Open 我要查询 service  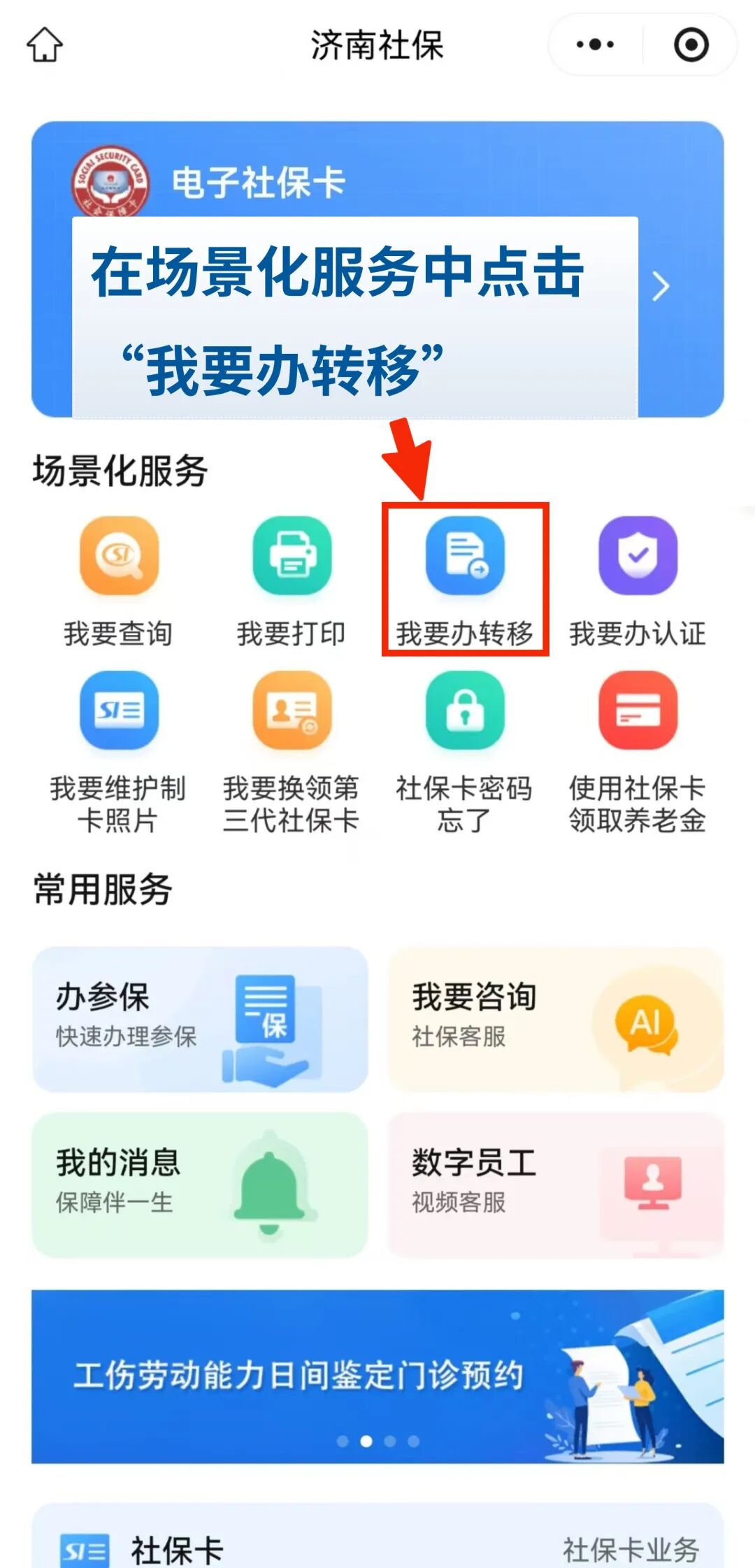click(x=119, y=580)
